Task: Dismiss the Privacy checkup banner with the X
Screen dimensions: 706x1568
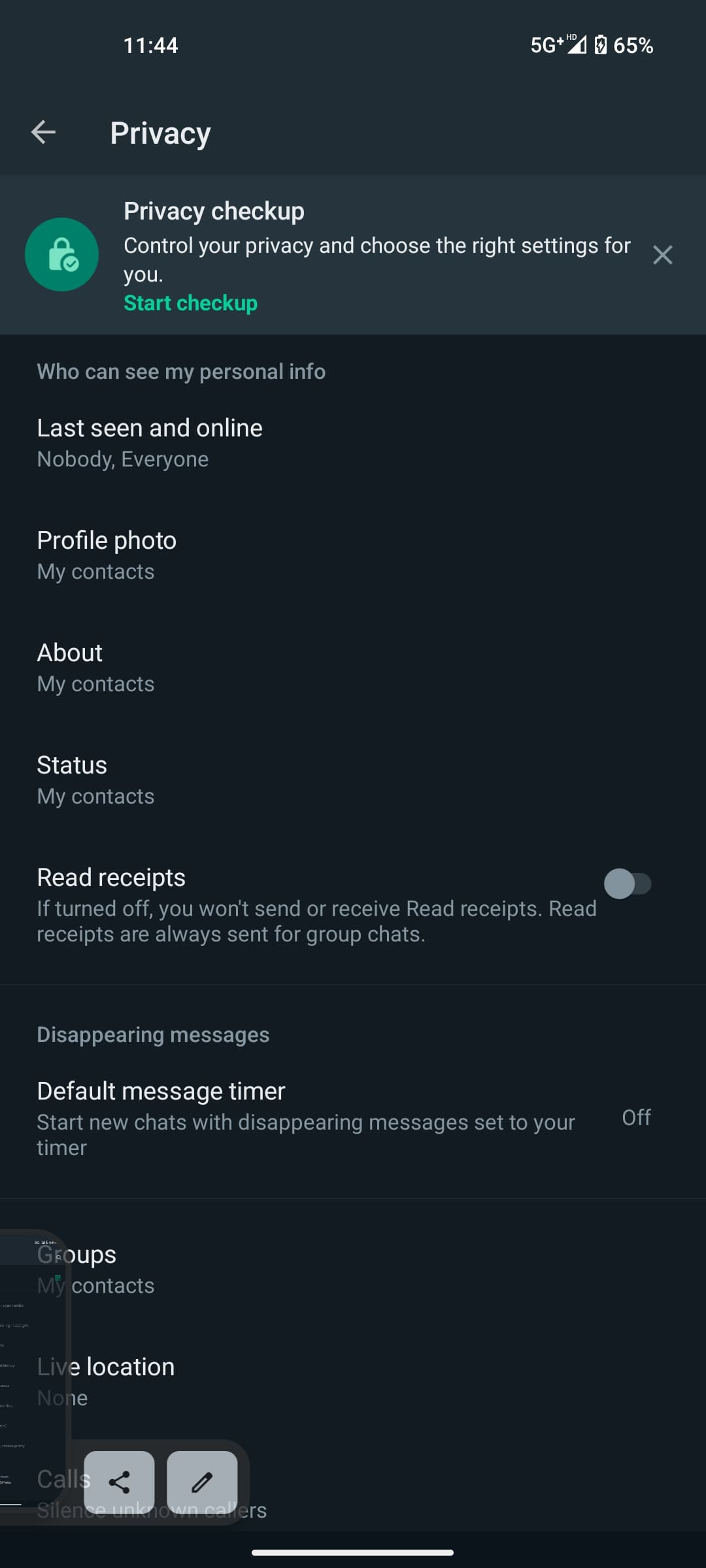Action: coord(663,255)
